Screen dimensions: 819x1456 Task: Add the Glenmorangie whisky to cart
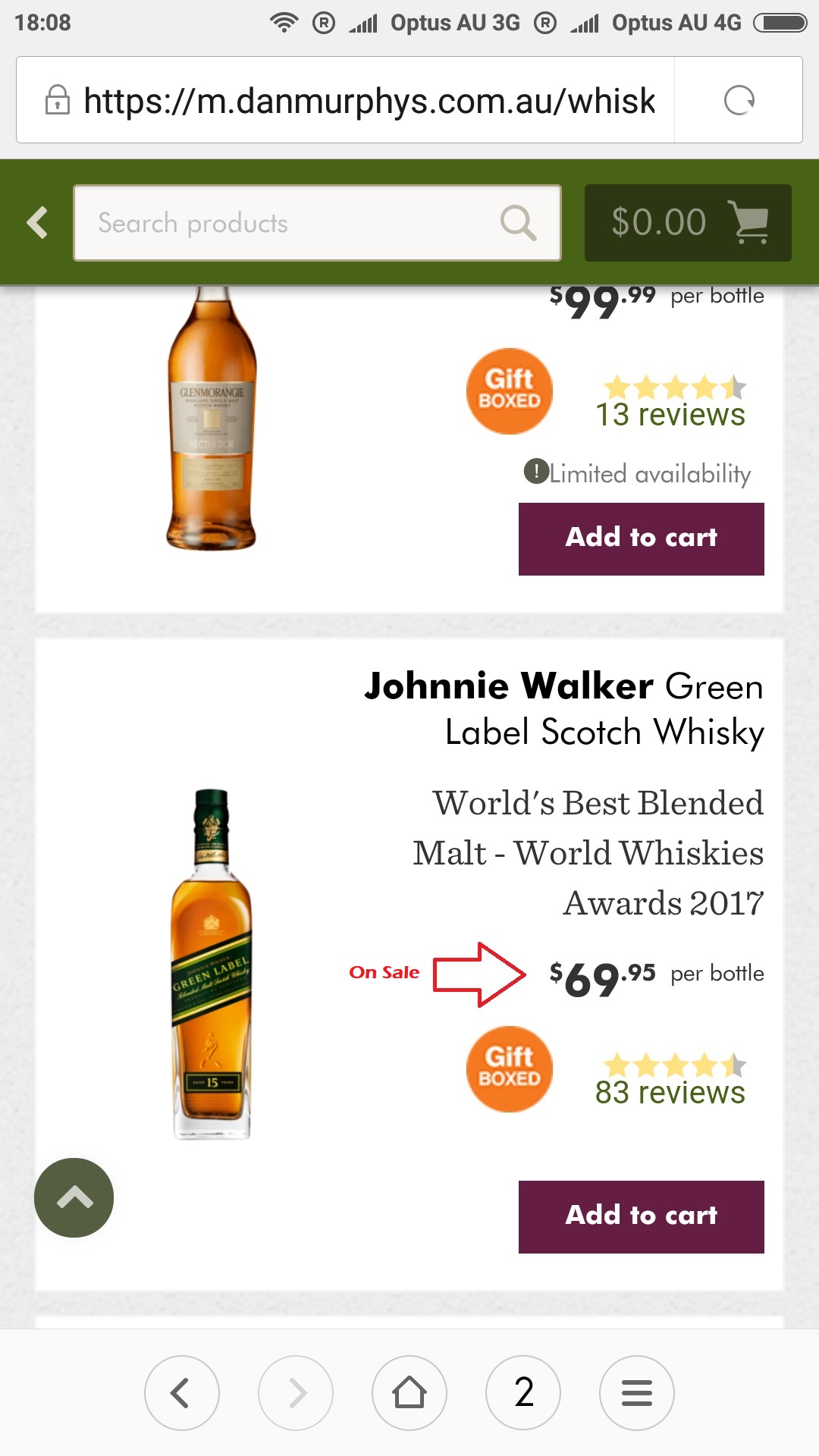[x=641, y=538]
